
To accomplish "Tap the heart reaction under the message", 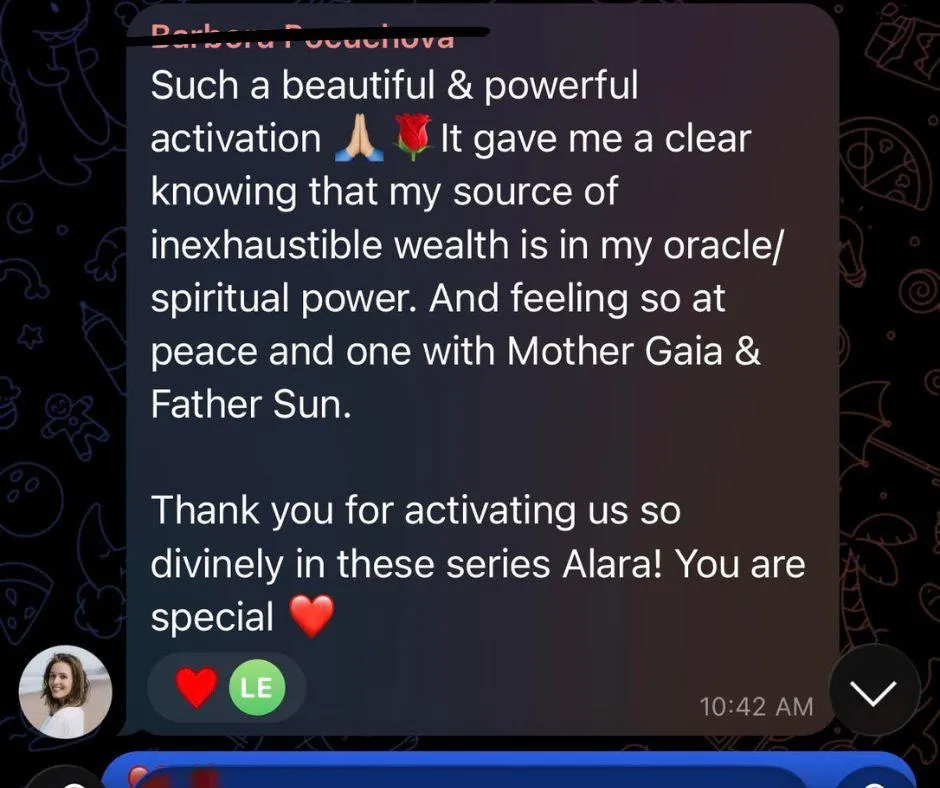I will 196,687.
